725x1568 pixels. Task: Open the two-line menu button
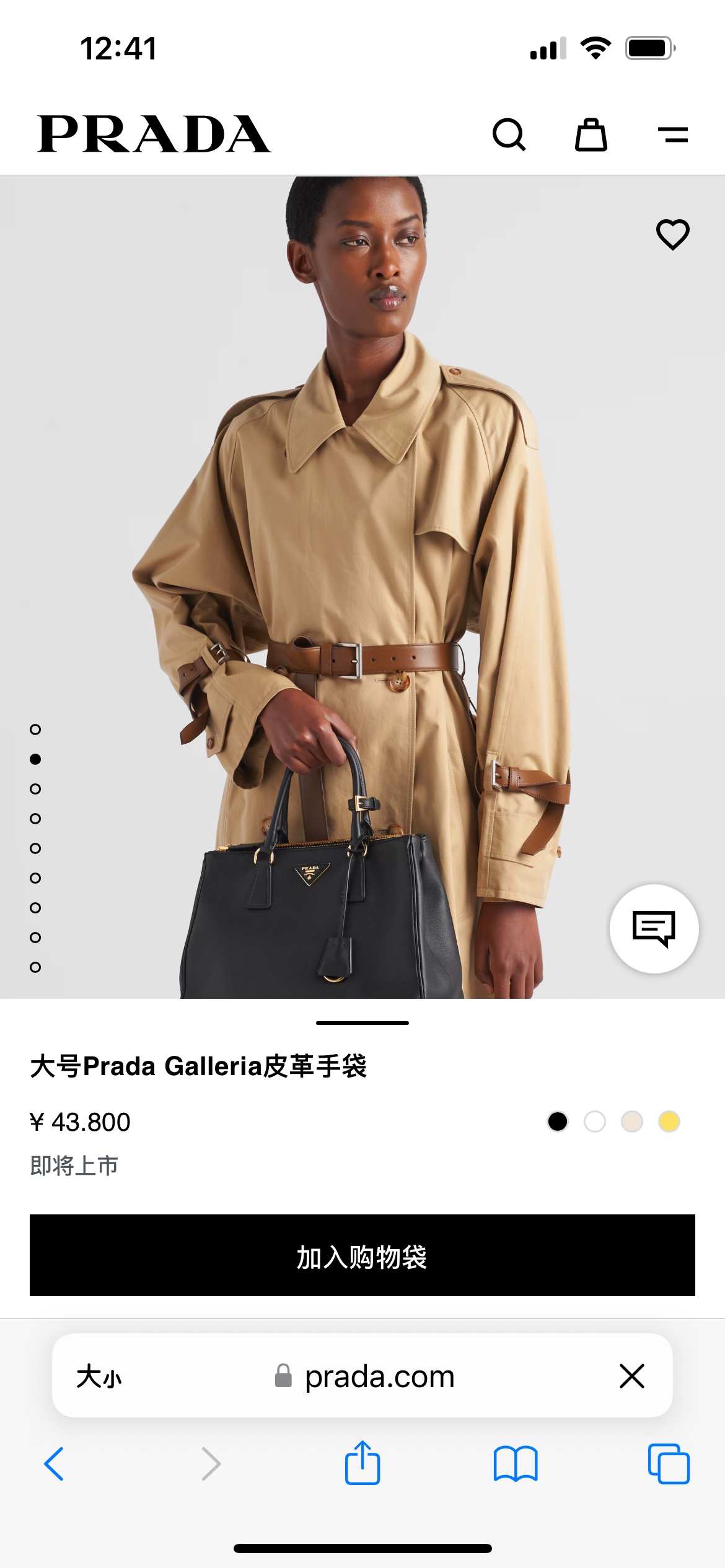[673, 134]
